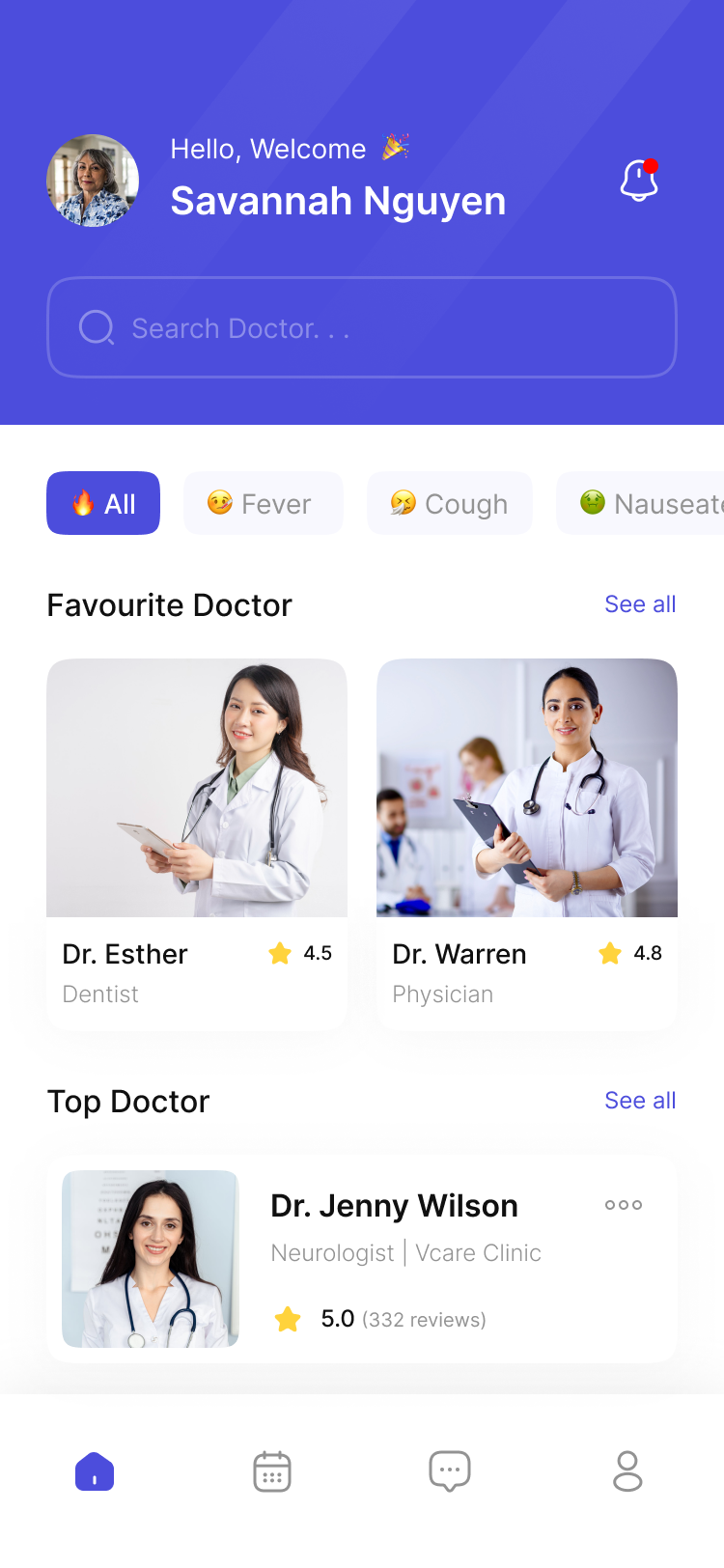Select the All filter chip
Image resolution: width=724 pixels, height=1568 pixels.
tap(103, 503)
